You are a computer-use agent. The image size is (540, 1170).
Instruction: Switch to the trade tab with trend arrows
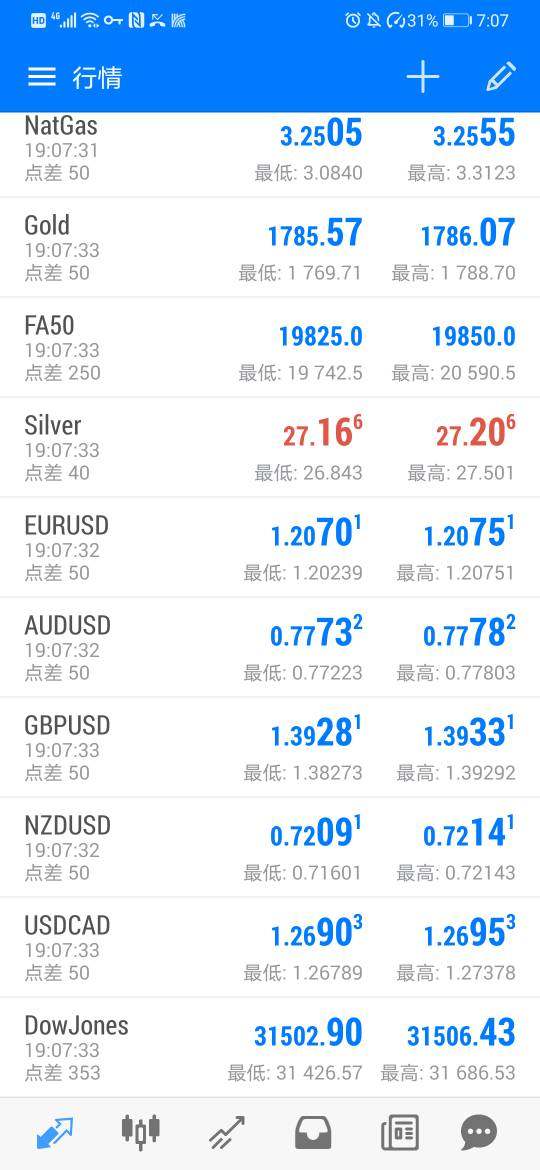point(227,1133)
